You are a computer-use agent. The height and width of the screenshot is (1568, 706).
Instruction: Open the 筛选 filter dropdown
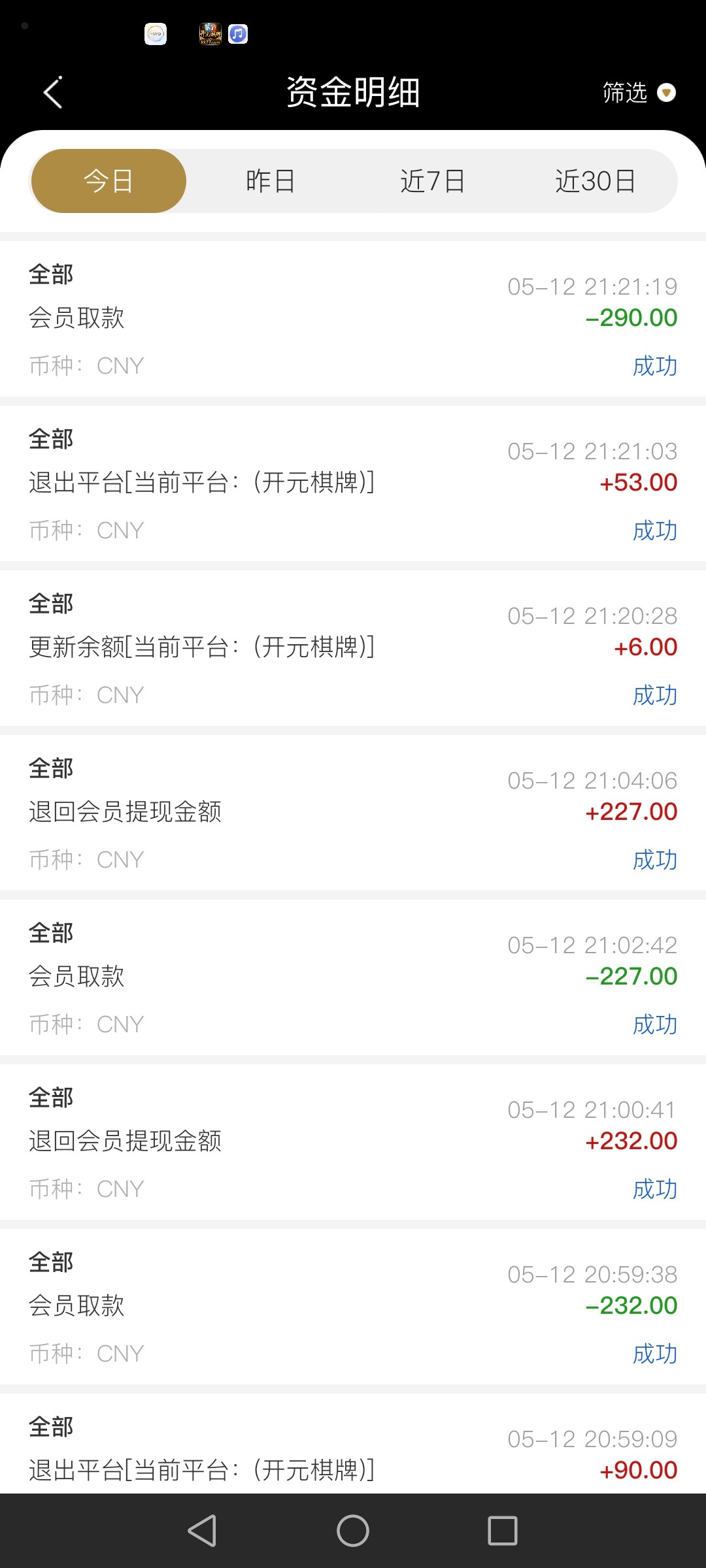click(638, 93)
